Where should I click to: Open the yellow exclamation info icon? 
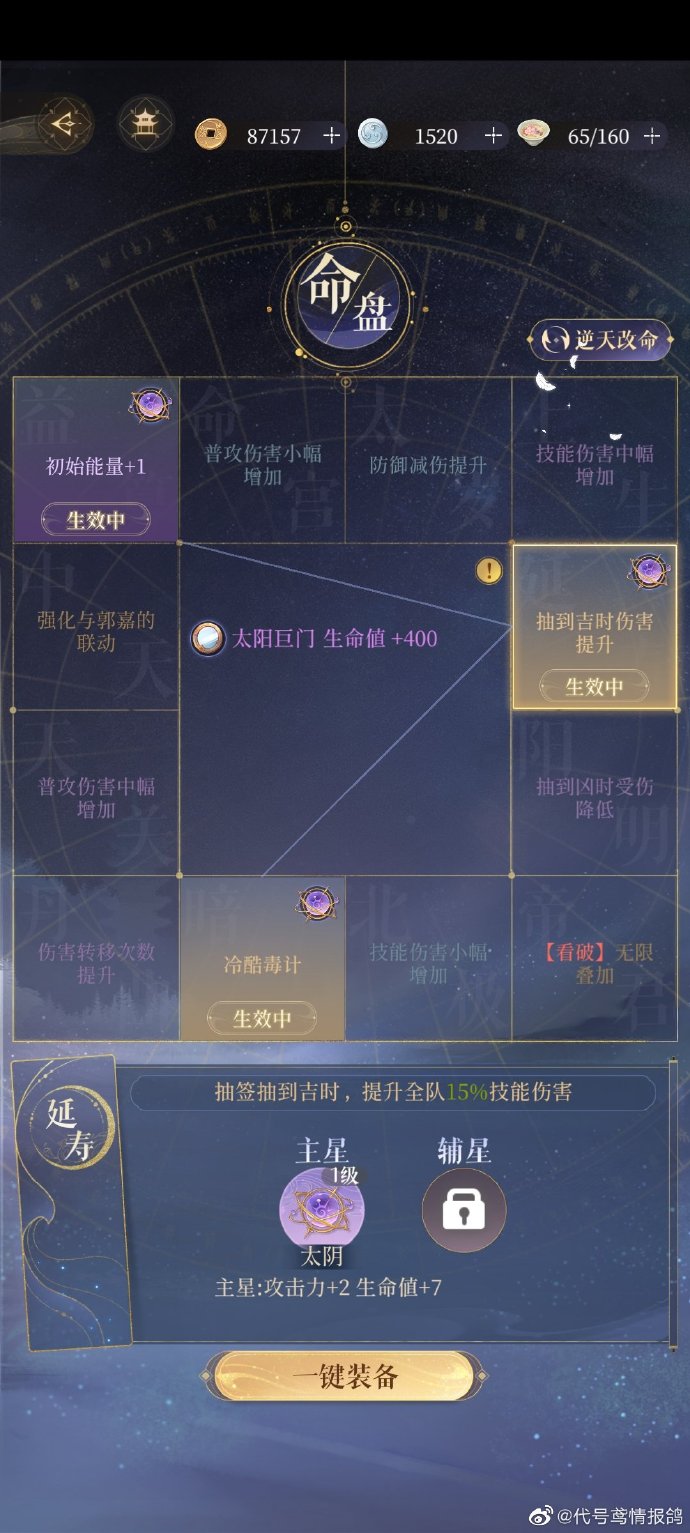pos(489,570)
